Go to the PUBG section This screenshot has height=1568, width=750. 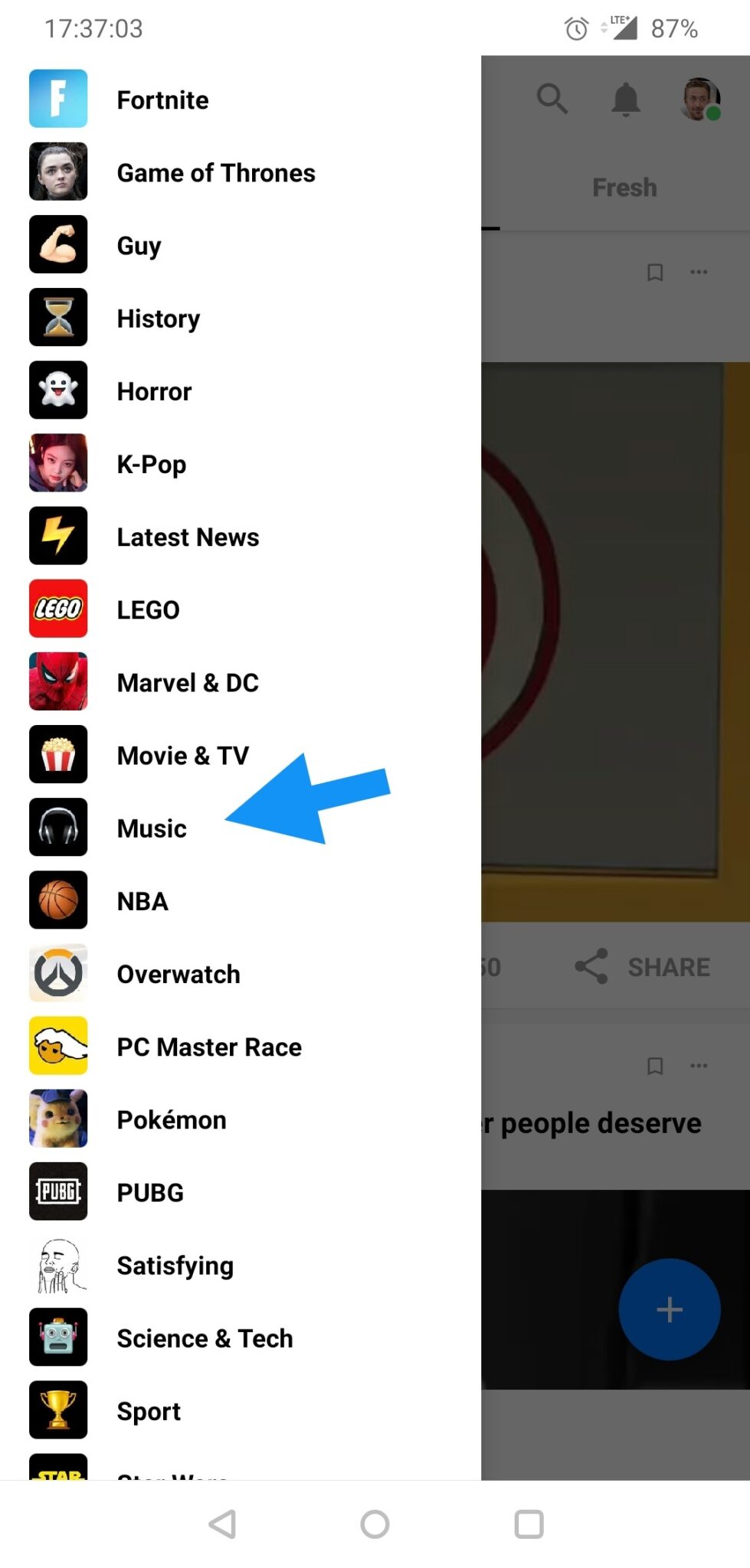241,1191
